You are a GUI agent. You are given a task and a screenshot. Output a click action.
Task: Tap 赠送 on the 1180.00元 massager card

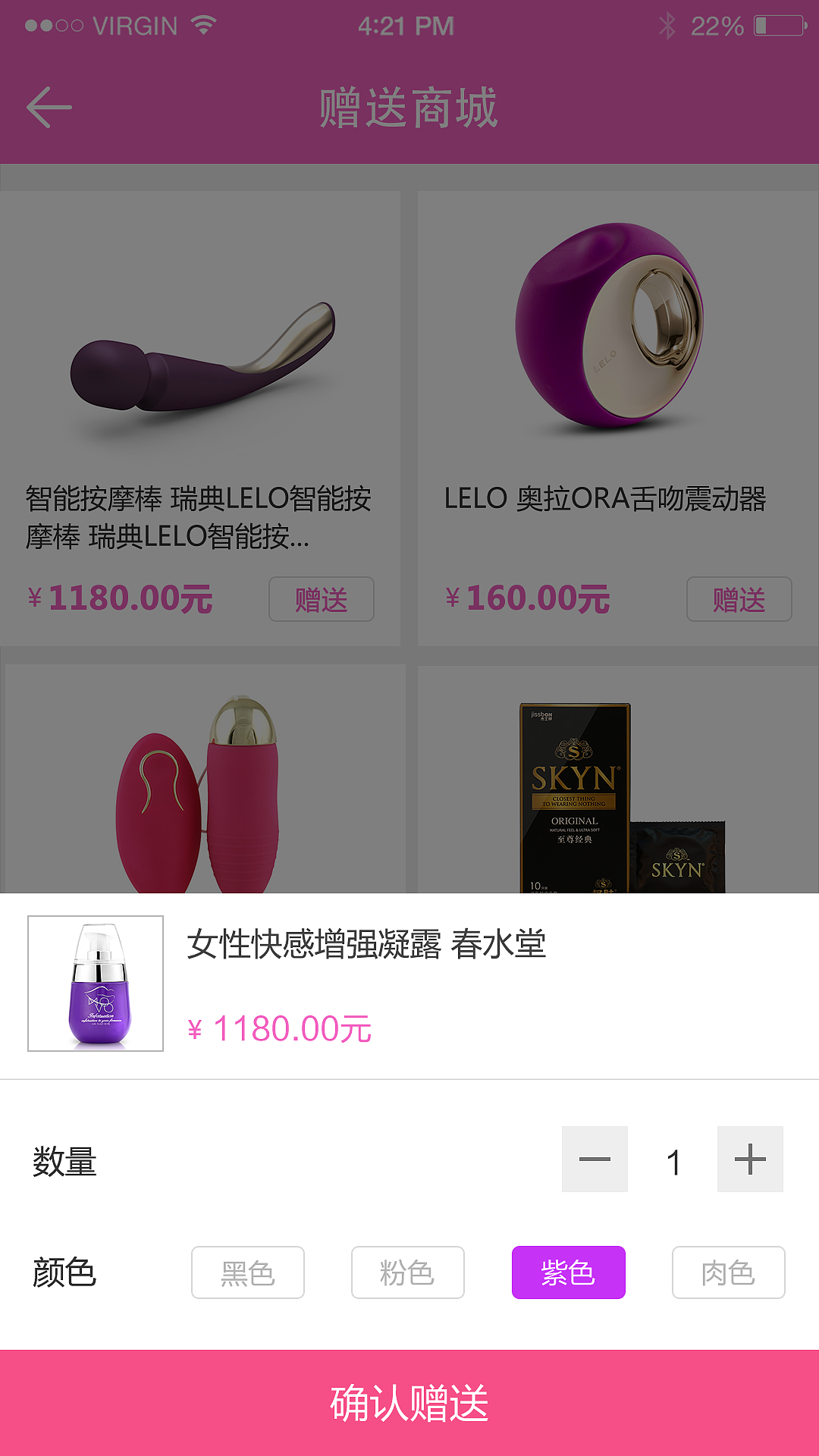[322, 599]
